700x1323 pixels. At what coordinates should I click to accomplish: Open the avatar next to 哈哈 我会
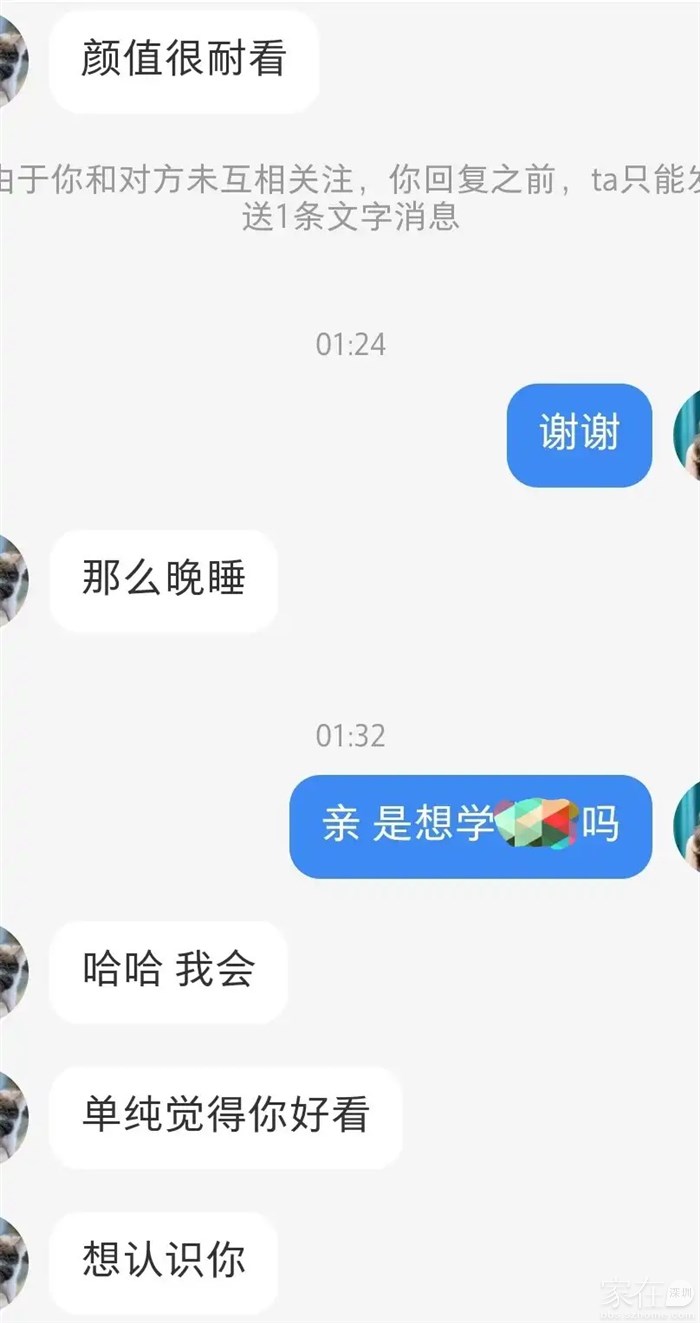pyautogui.click(x=12, y=972)
